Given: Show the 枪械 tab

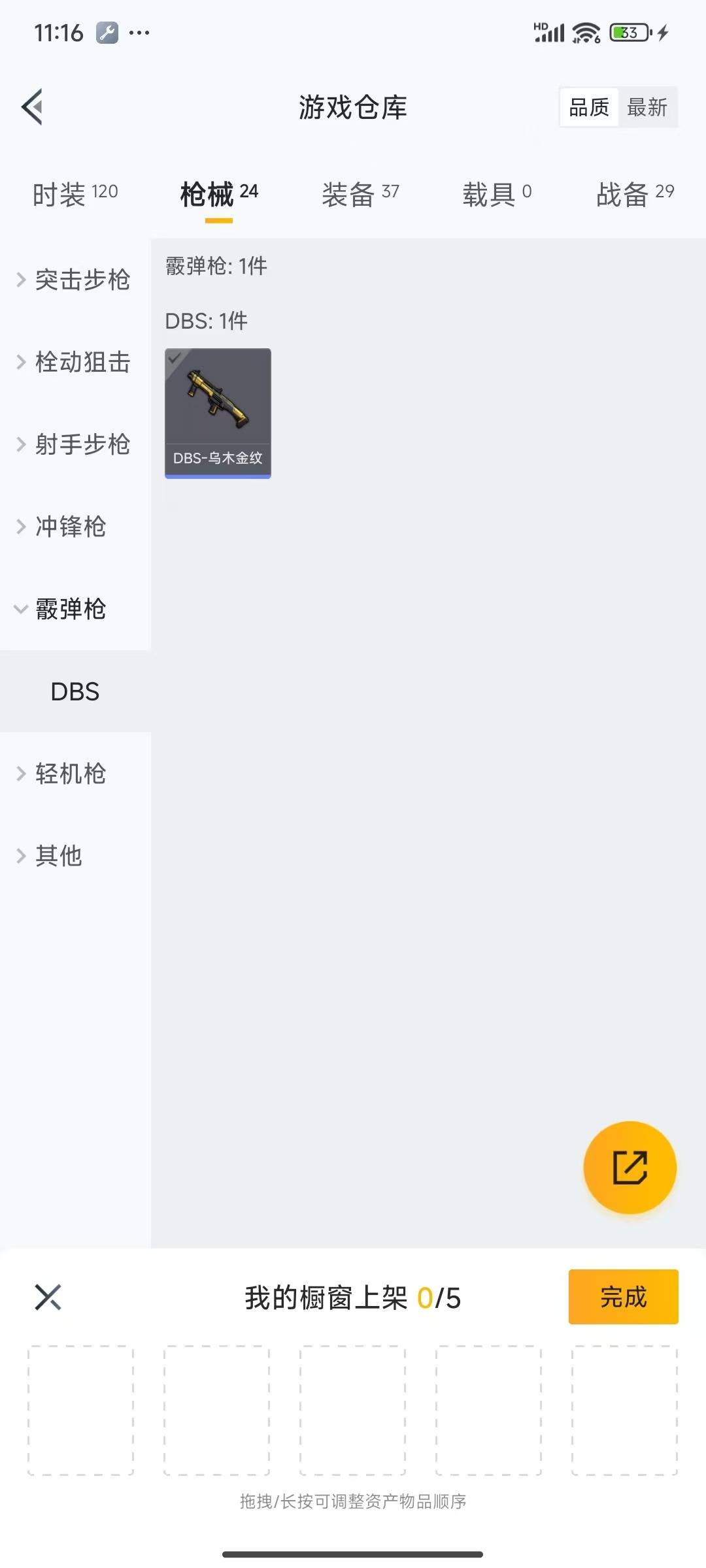Looking at the screenshot, I should (219, 194).
